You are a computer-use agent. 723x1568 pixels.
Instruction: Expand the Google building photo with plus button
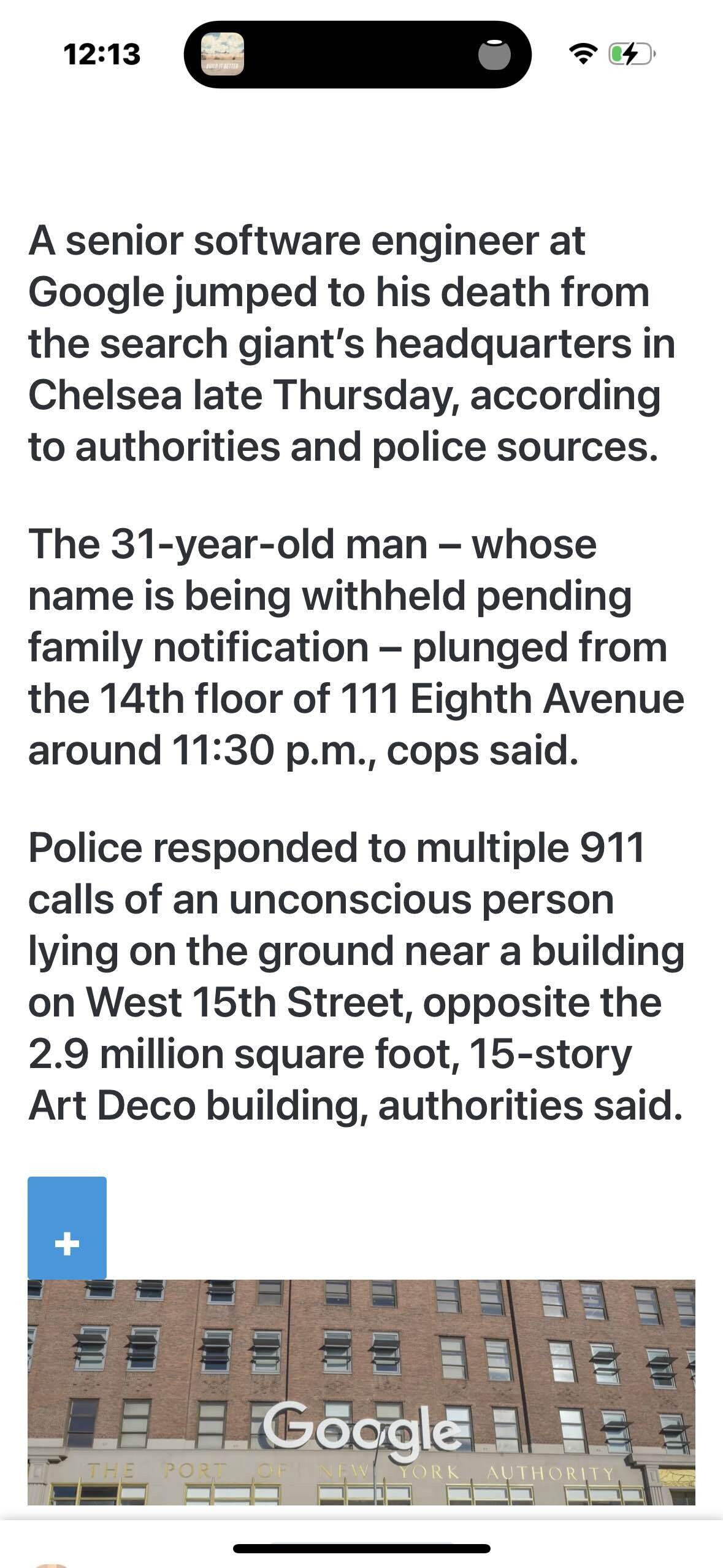click(x=67, y=1228)
